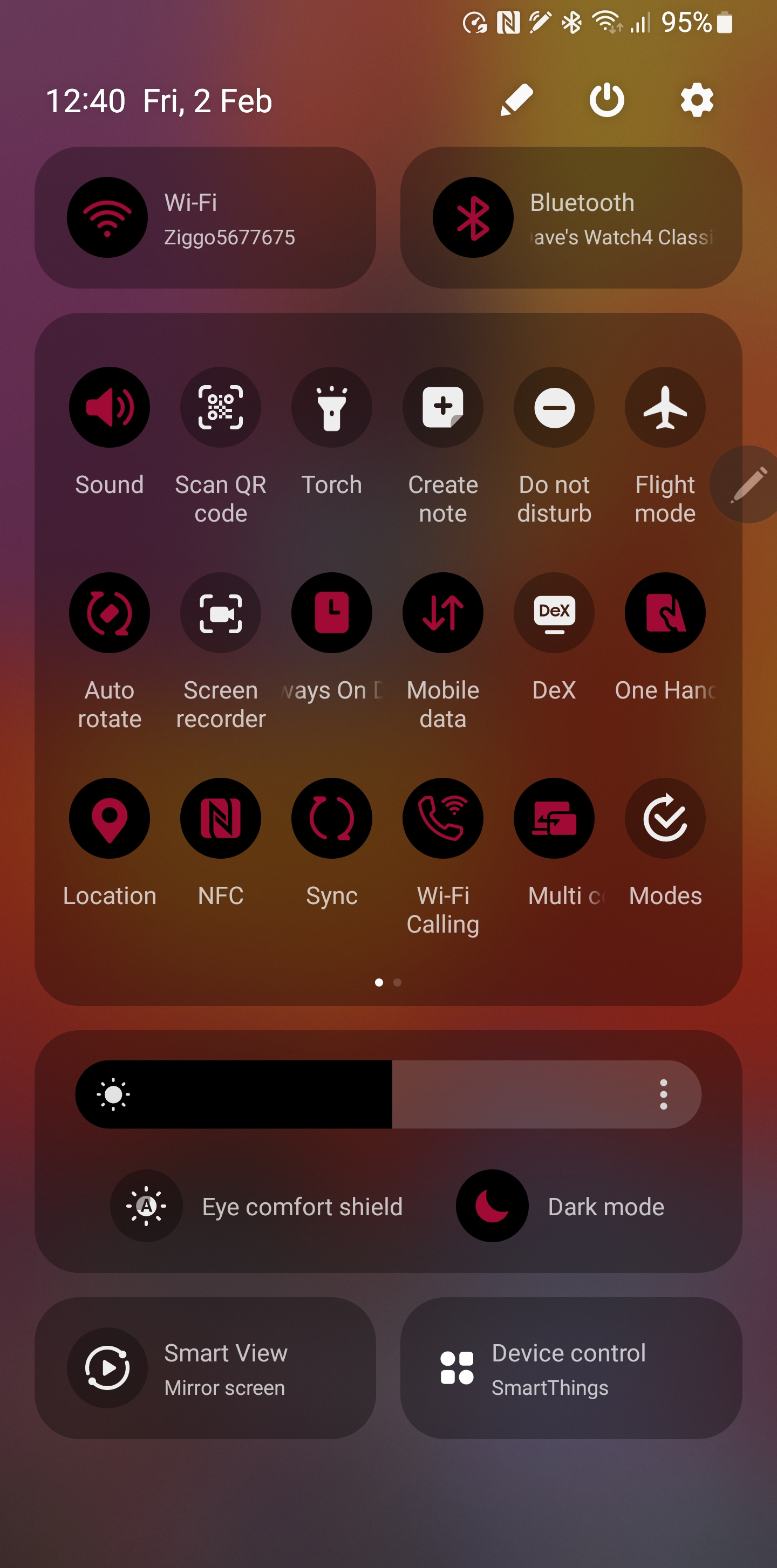
Task: Open the Settings gear
Action: (696, 100)
